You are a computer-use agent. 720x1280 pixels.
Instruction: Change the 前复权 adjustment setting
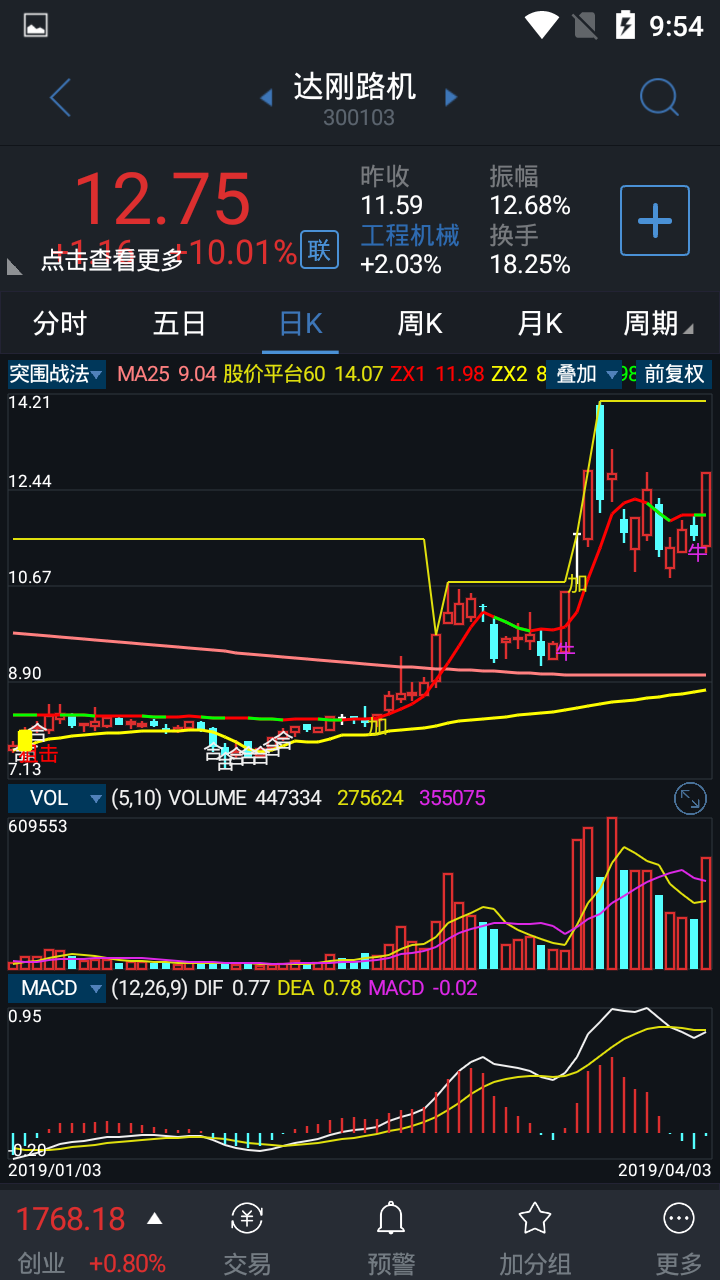click(675, 374)
